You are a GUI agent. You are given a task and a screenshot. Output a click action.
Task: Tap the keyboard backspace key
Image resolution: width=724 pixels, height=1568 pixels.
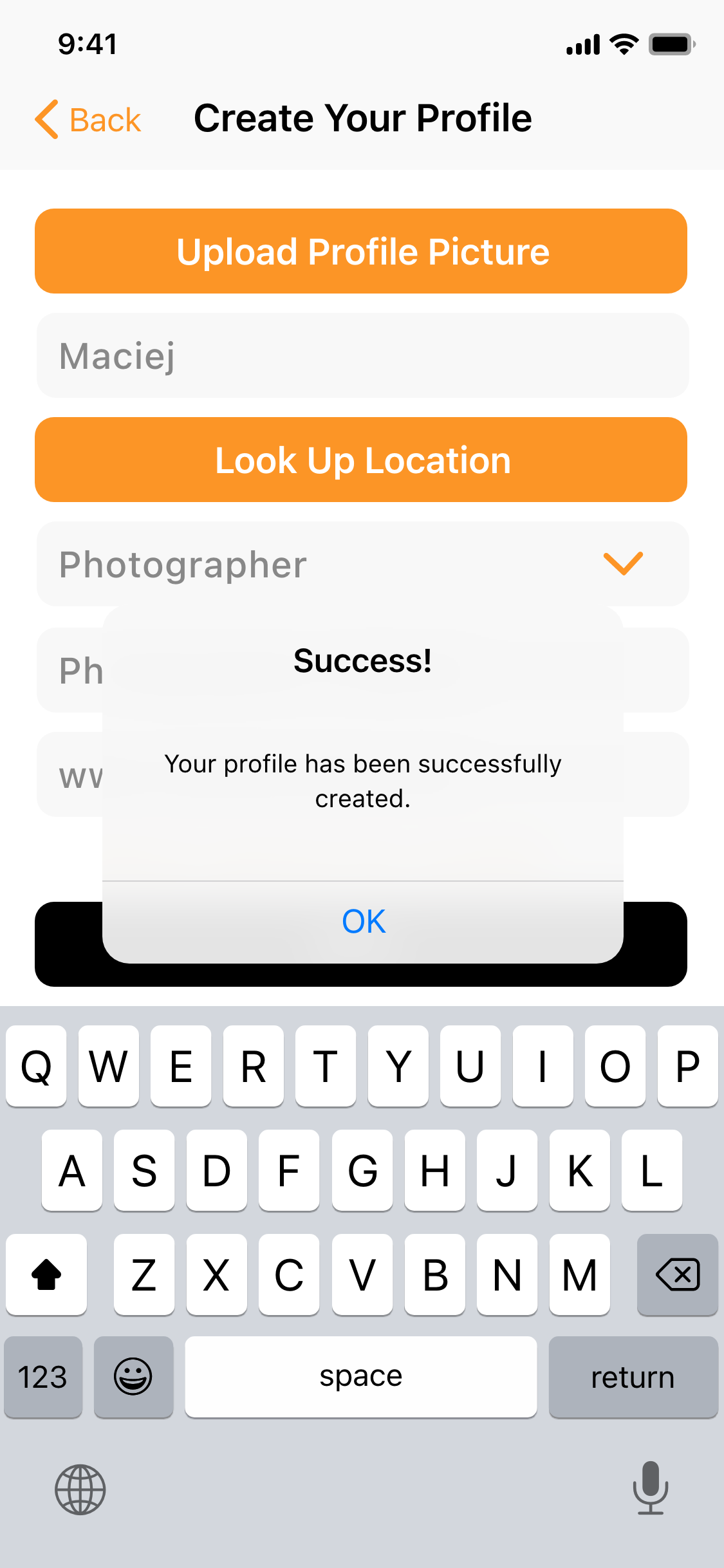(x=677, y=1274)
